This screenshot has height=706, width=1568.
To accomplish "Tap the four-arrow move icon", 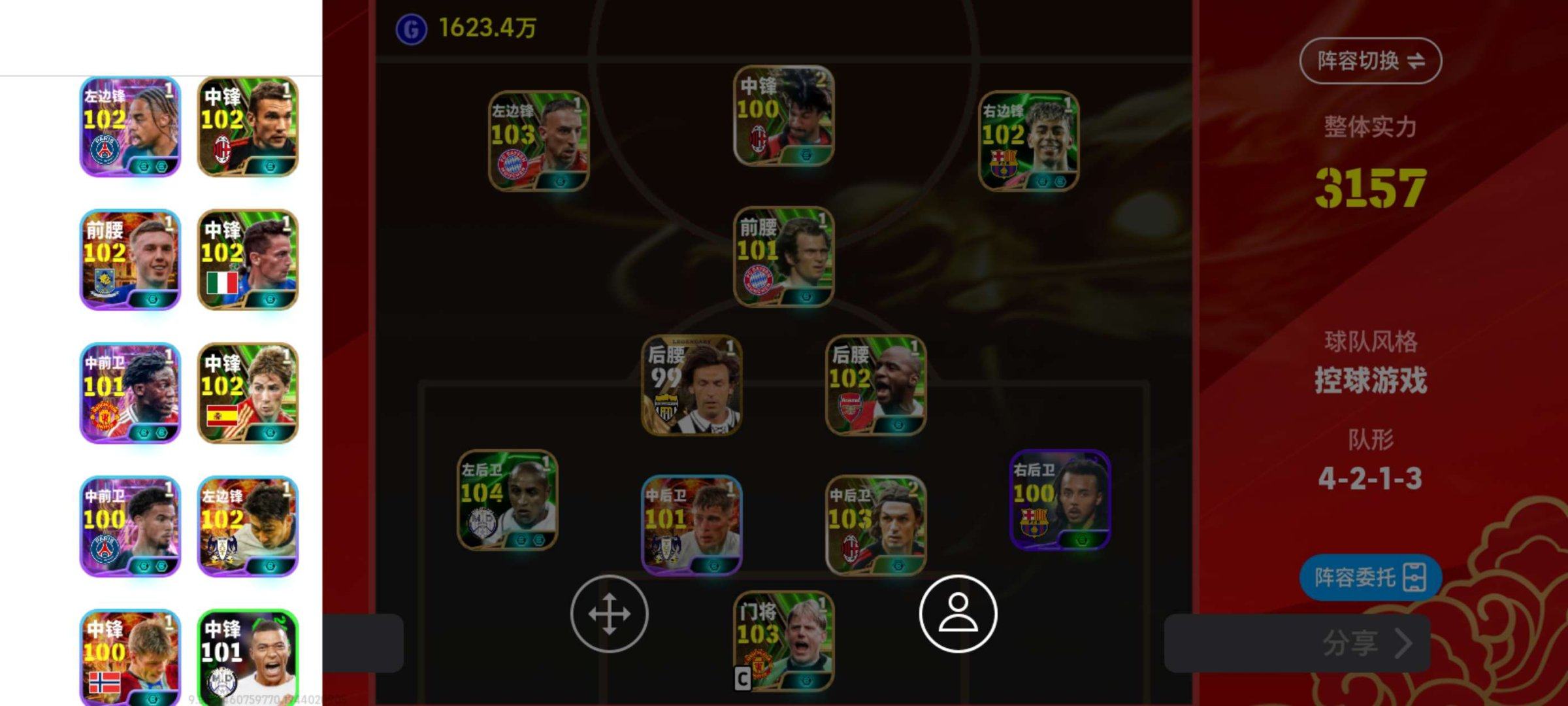I will [609, 614].
